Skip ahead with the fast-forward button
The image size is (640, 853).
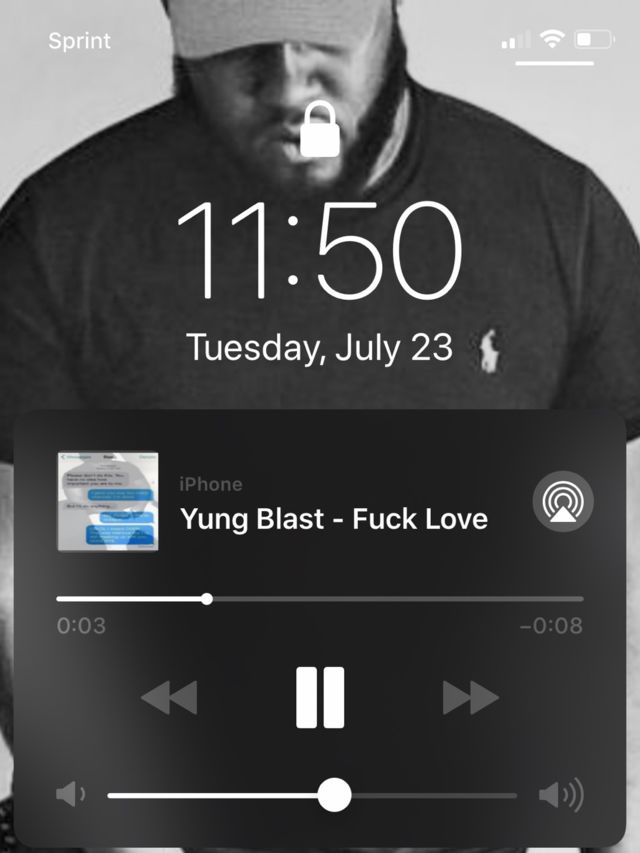pyautogui.click(x=471, y=697)
